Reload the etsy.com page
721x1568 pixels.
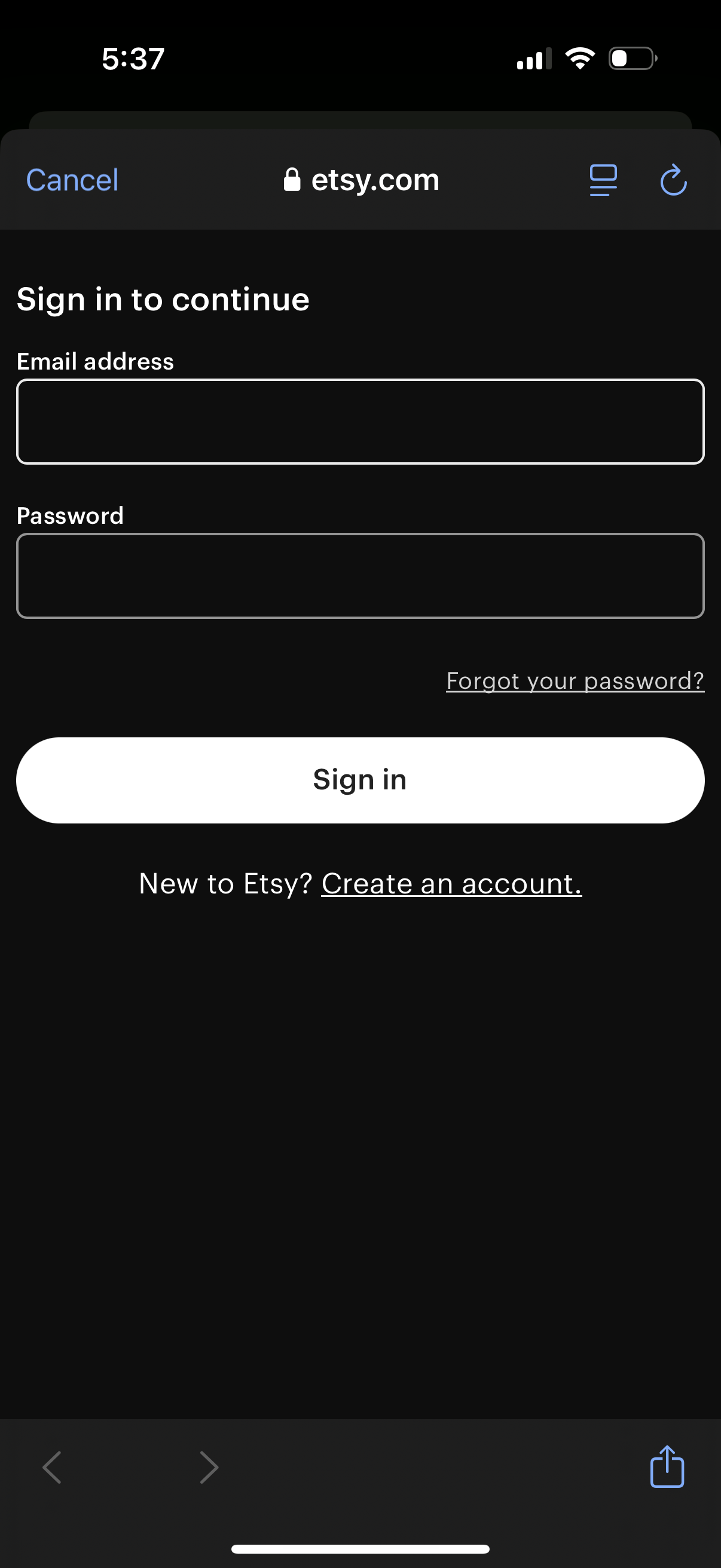(673, 179)
